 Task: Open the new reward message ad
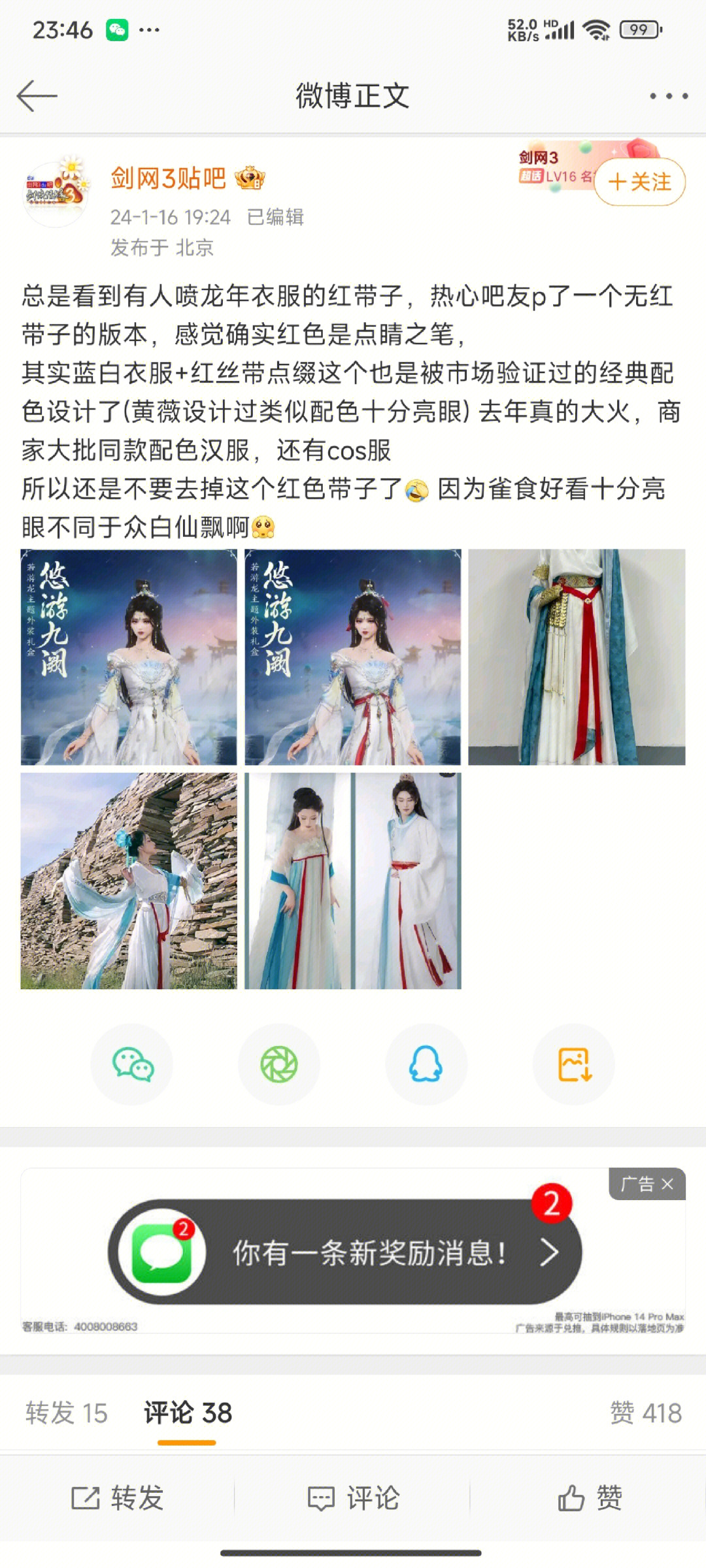[x=345, y=1252]
